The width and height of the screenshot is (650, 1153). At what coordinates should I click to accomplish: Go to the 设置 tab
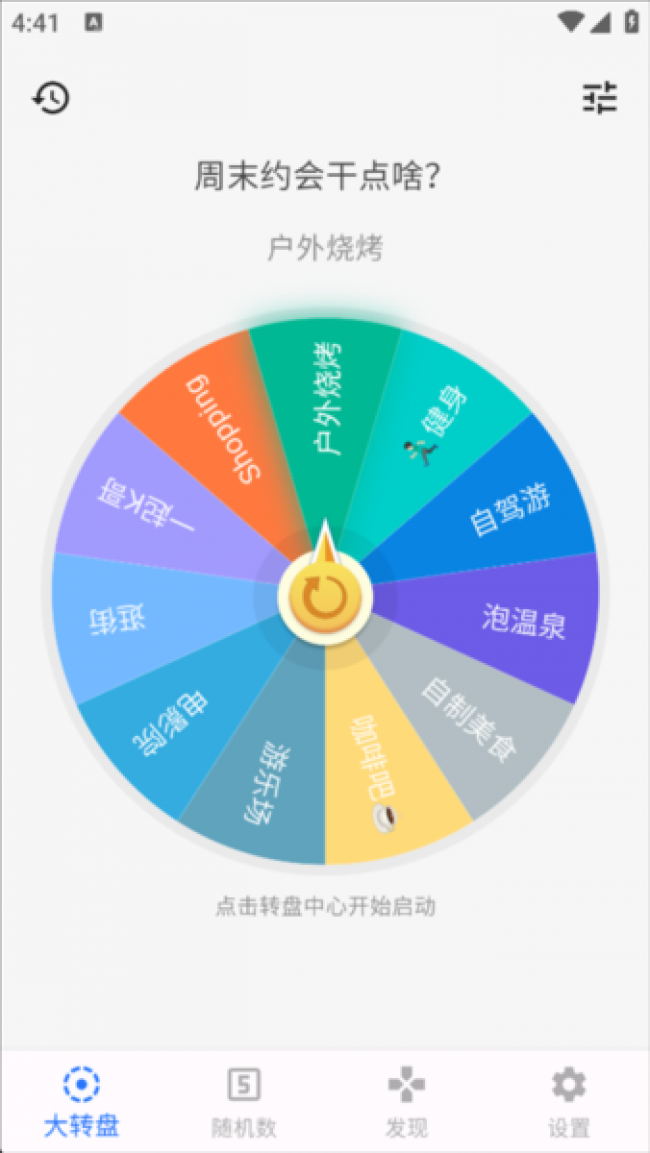(569, 1100)
